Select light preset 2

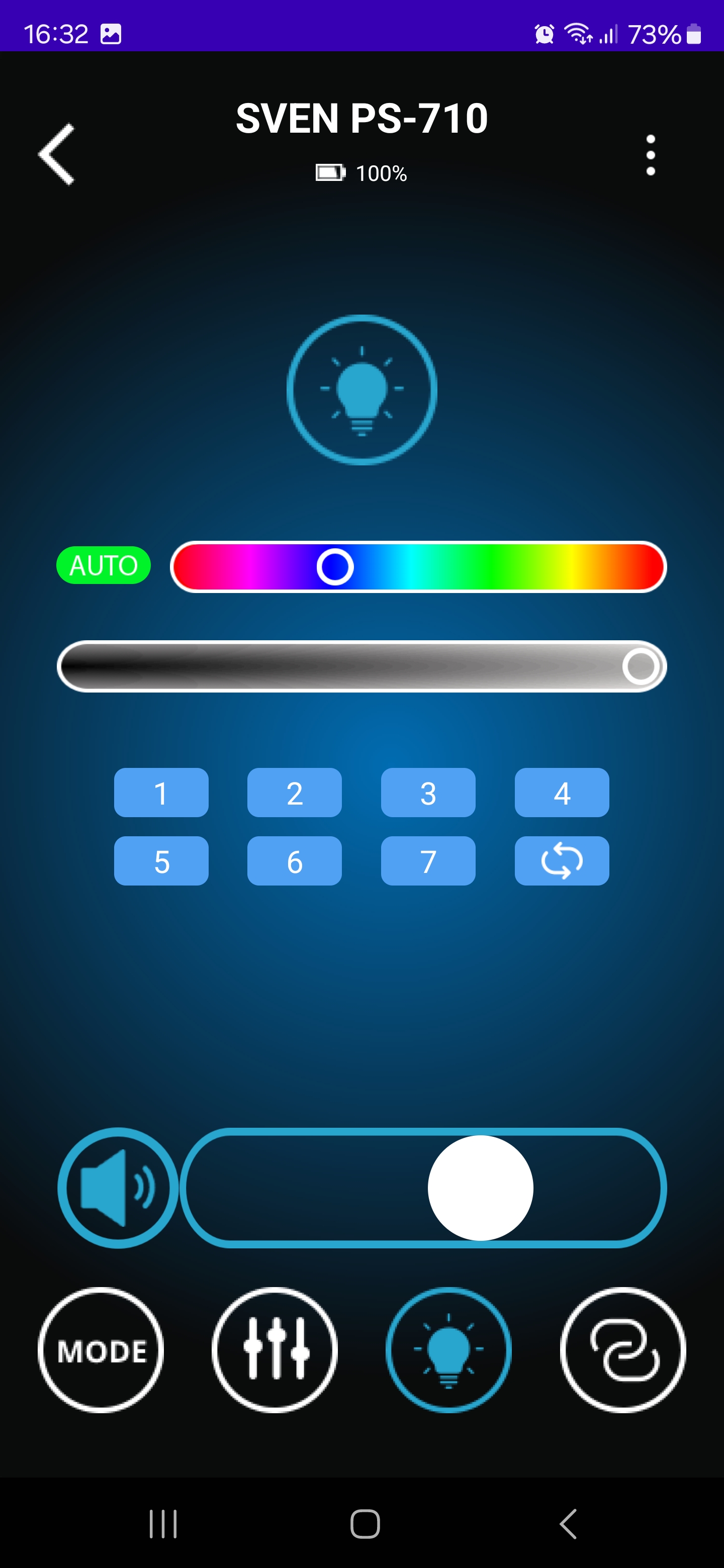294,793
